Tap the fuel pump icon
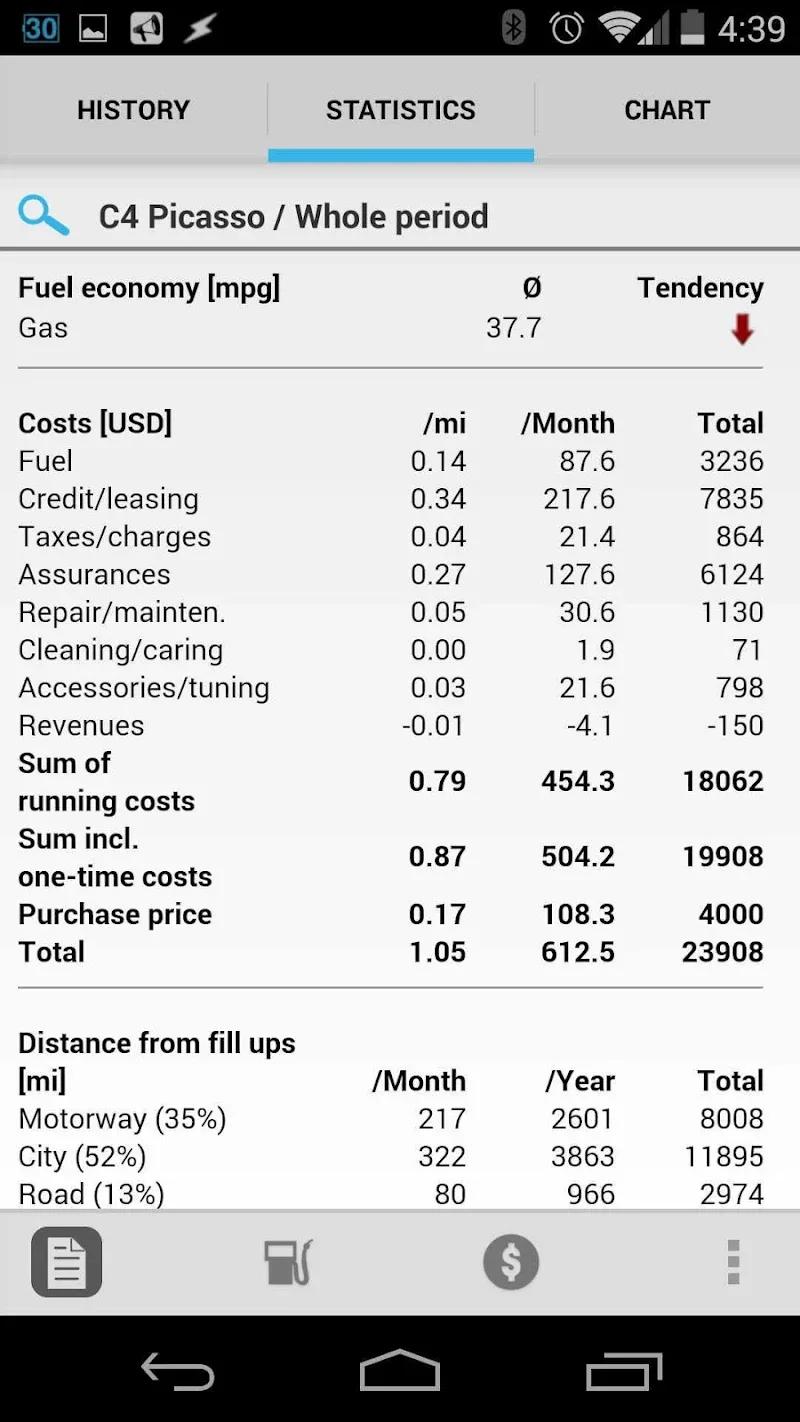The height and width of the screenshot is (1422, 800). (x=288, y=1262)
